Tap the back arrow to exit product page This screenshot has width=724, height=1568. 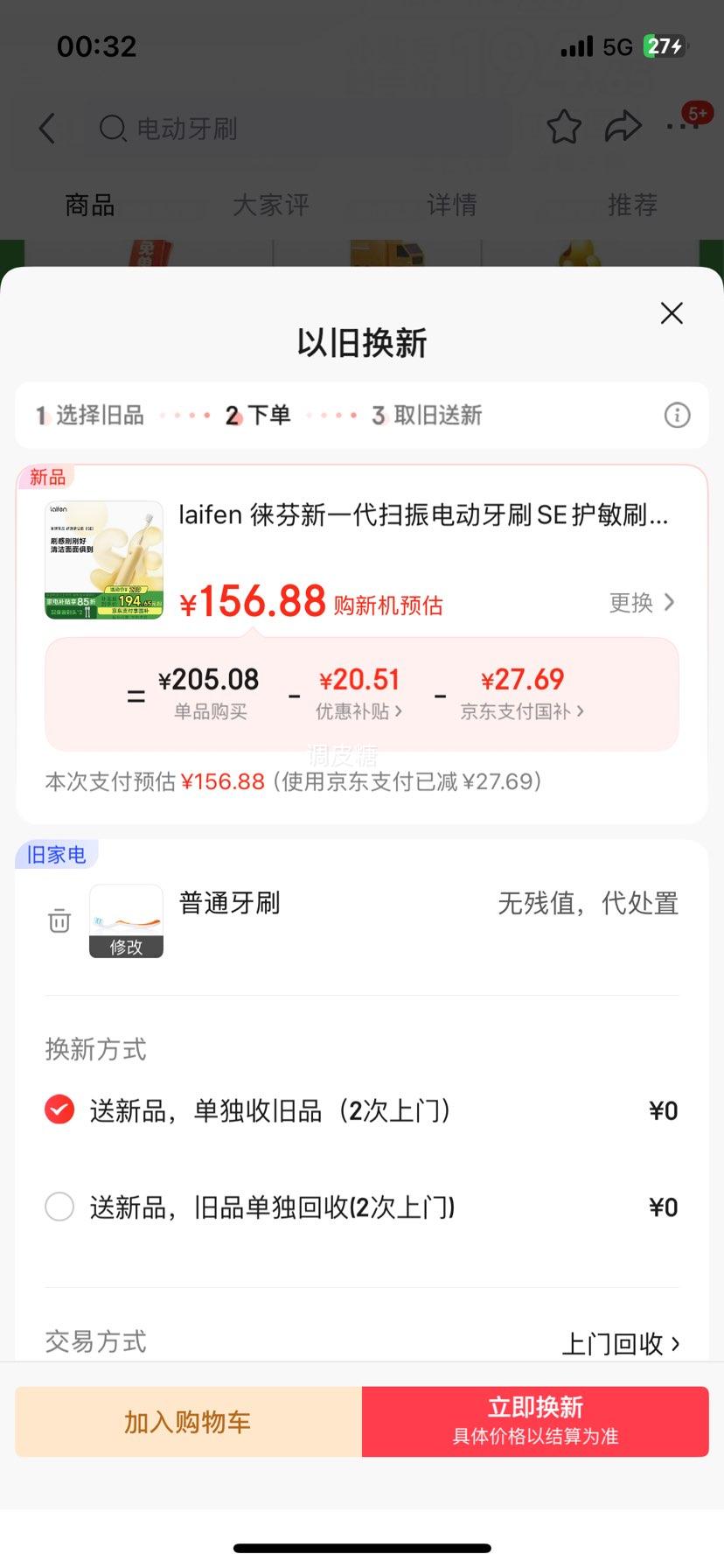click(x=46, y=127)
